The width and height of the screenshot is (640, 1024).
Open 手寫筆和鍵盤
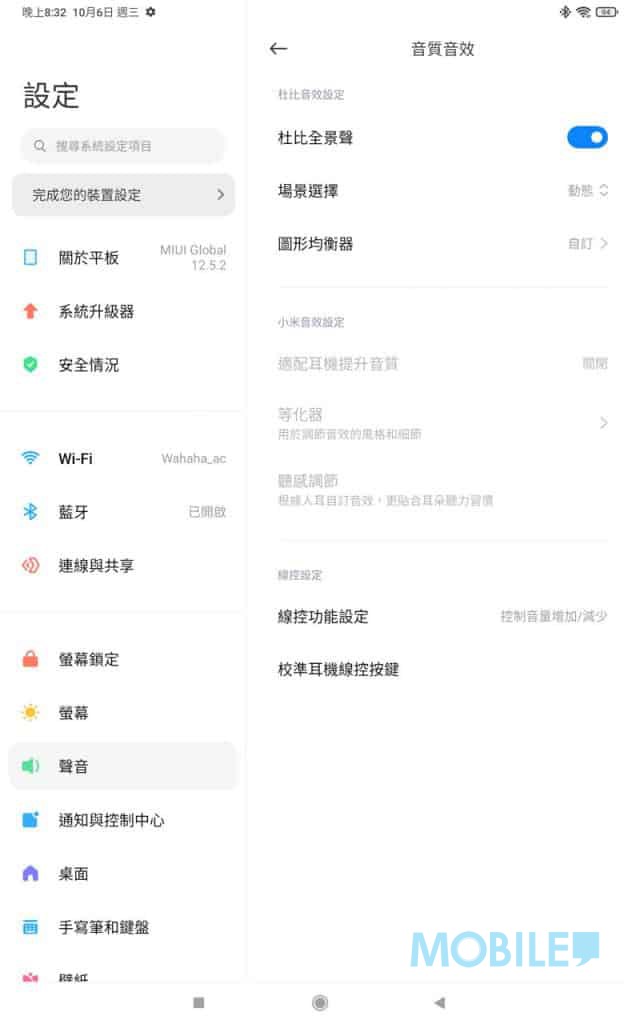pyautogui.click(x=123, y=927)
